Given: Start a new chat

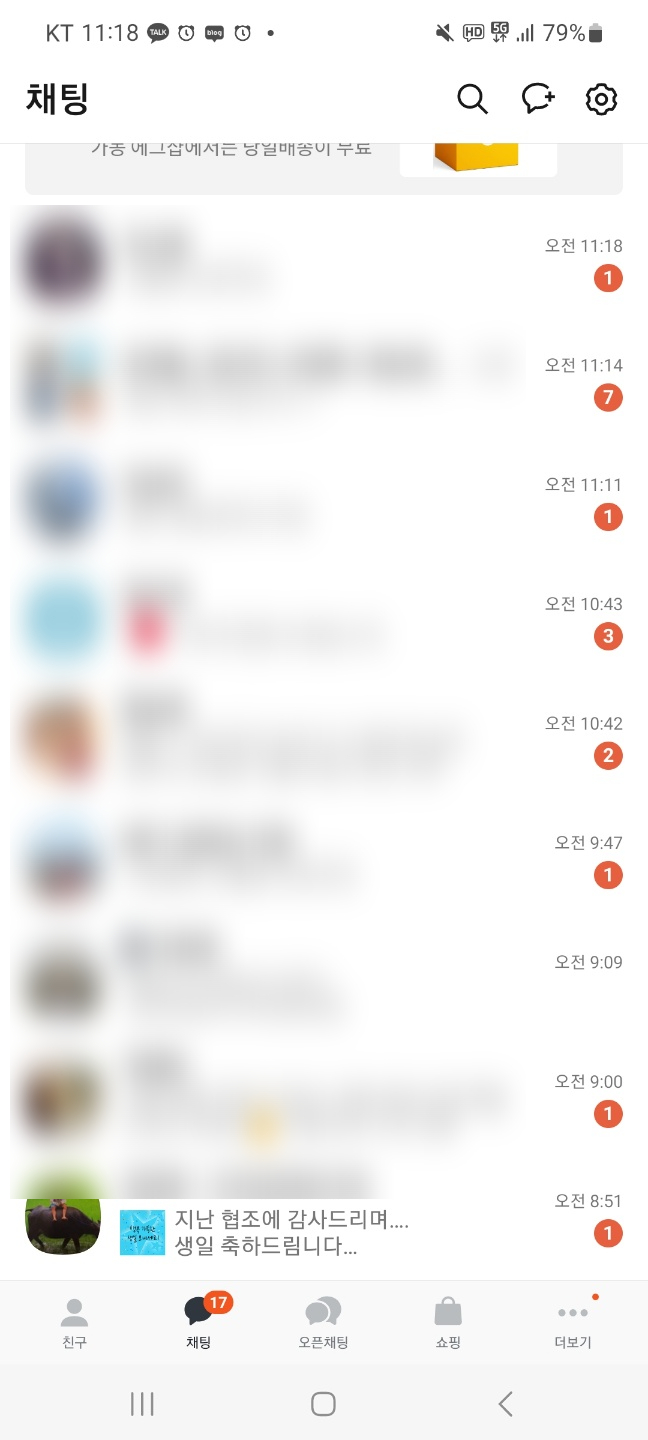Looking at the screenshot, I should (x=538, y=99).
